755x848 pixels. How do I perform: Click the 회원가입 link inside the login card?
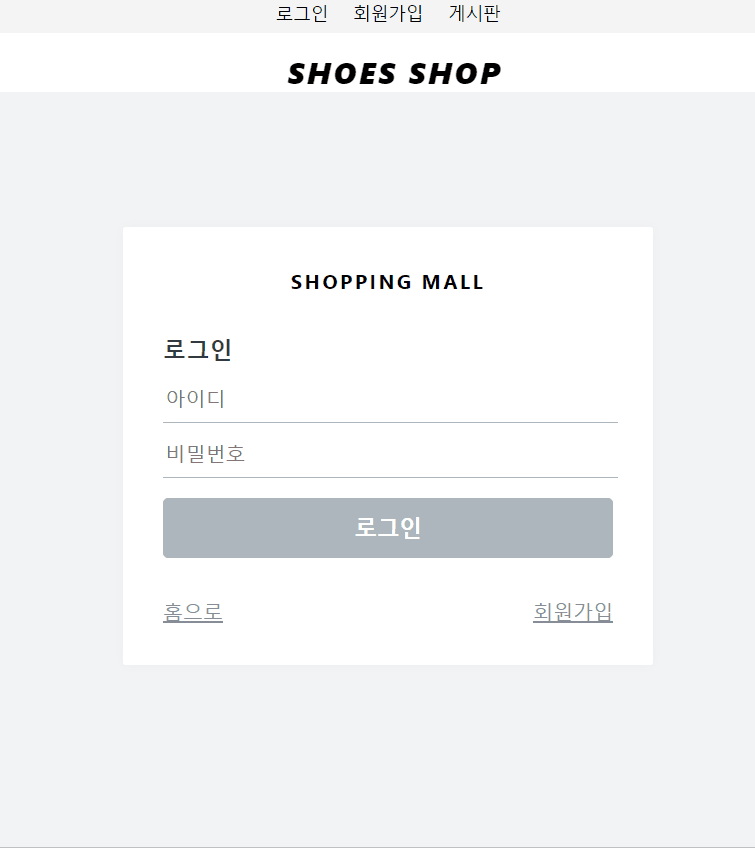[572, 611]
